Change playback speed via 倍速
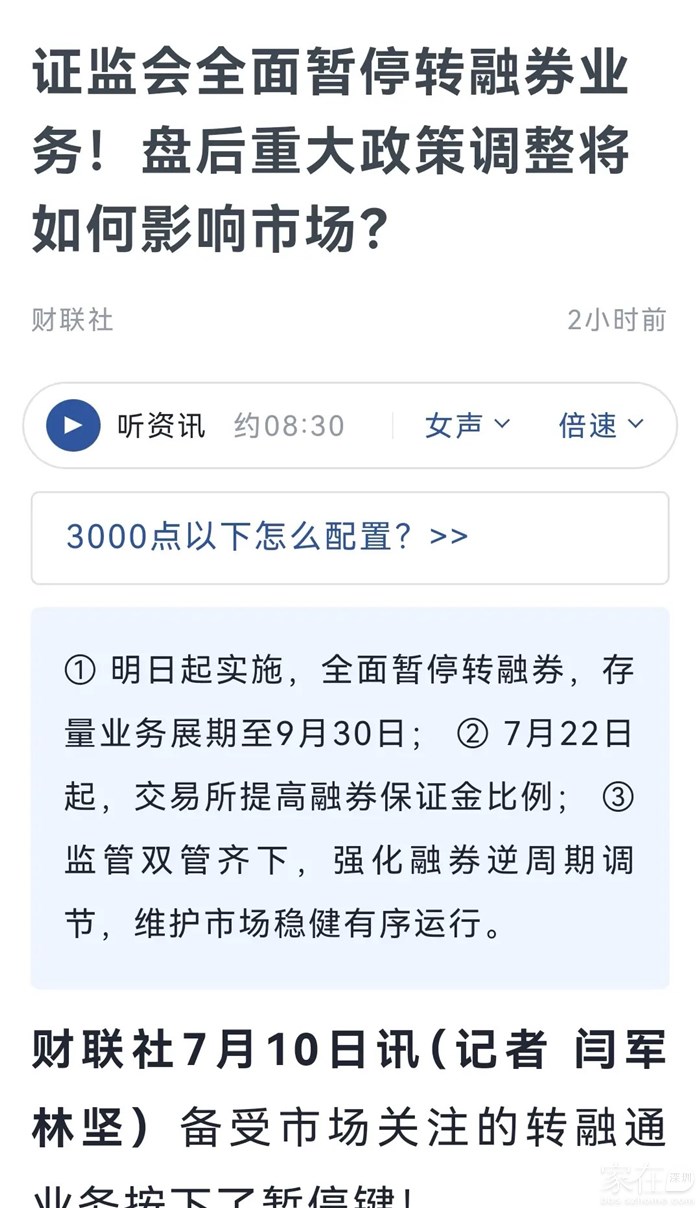Viewport: 700px width, 1208px height. tap(600, 425)
